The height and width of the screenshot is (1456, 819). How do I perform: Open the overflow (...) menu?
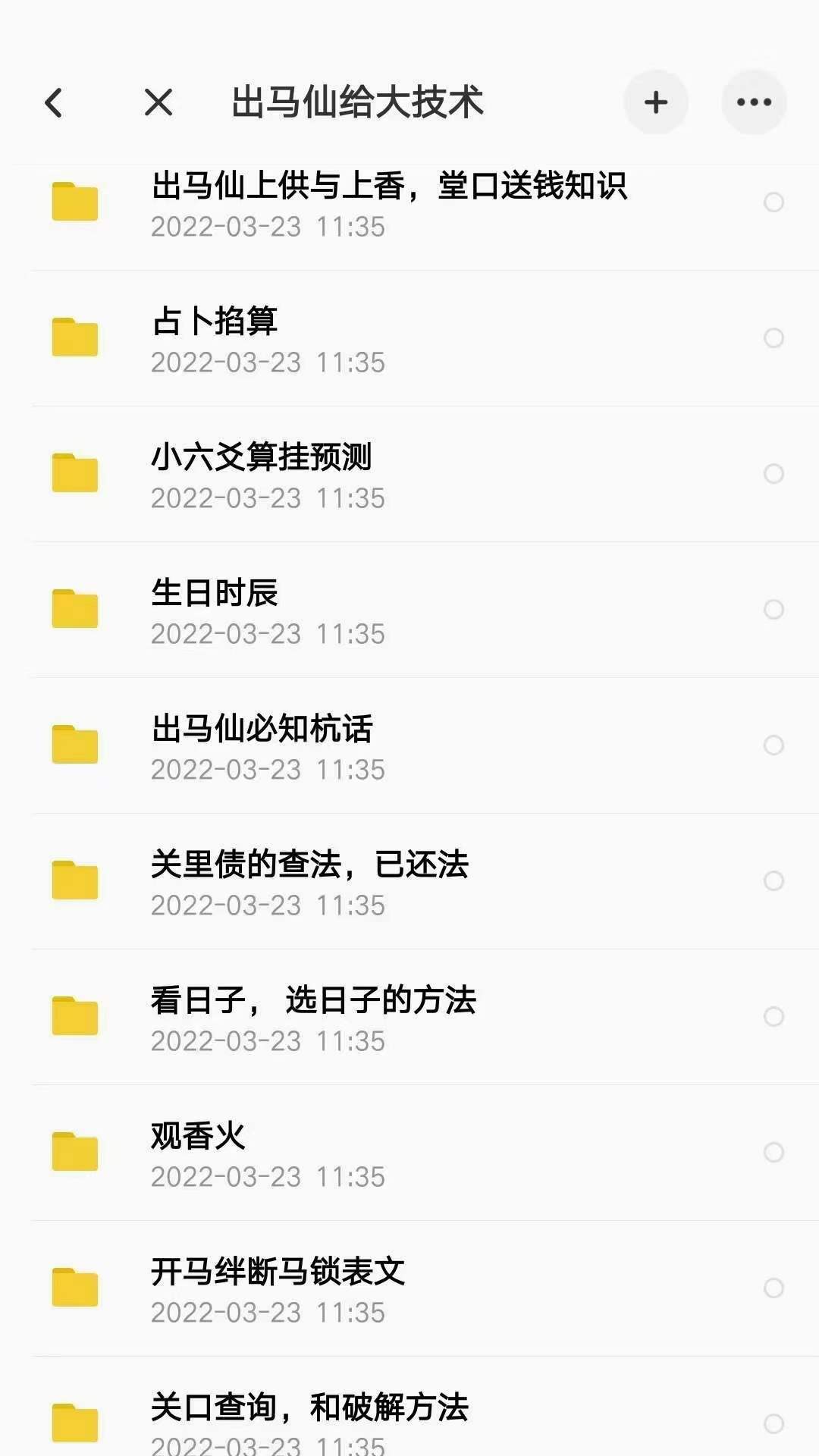pyautogui.click(x=754, y=102)
